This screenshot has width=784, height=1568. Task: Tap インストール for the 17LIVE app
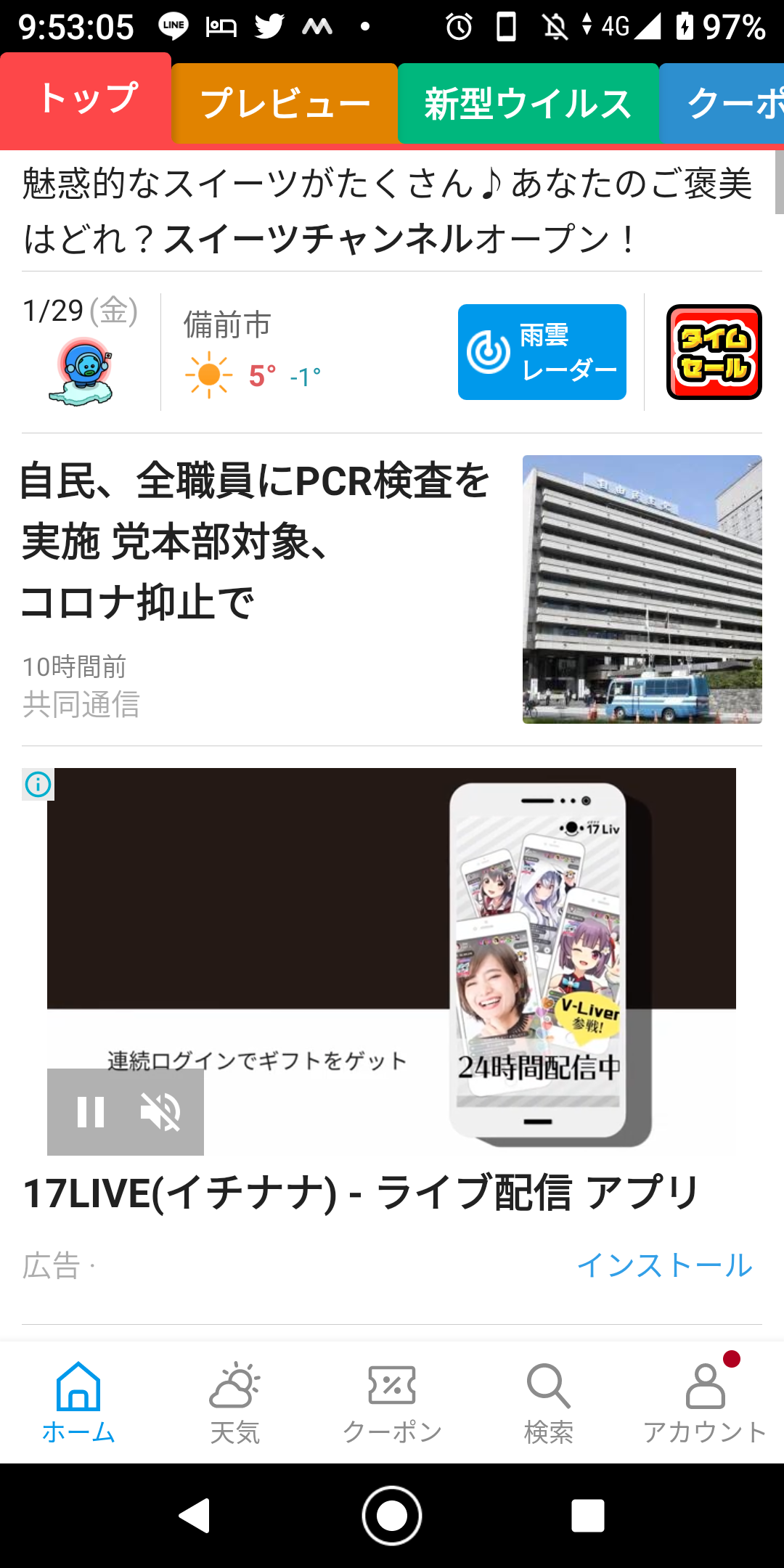click(664, 1265)
